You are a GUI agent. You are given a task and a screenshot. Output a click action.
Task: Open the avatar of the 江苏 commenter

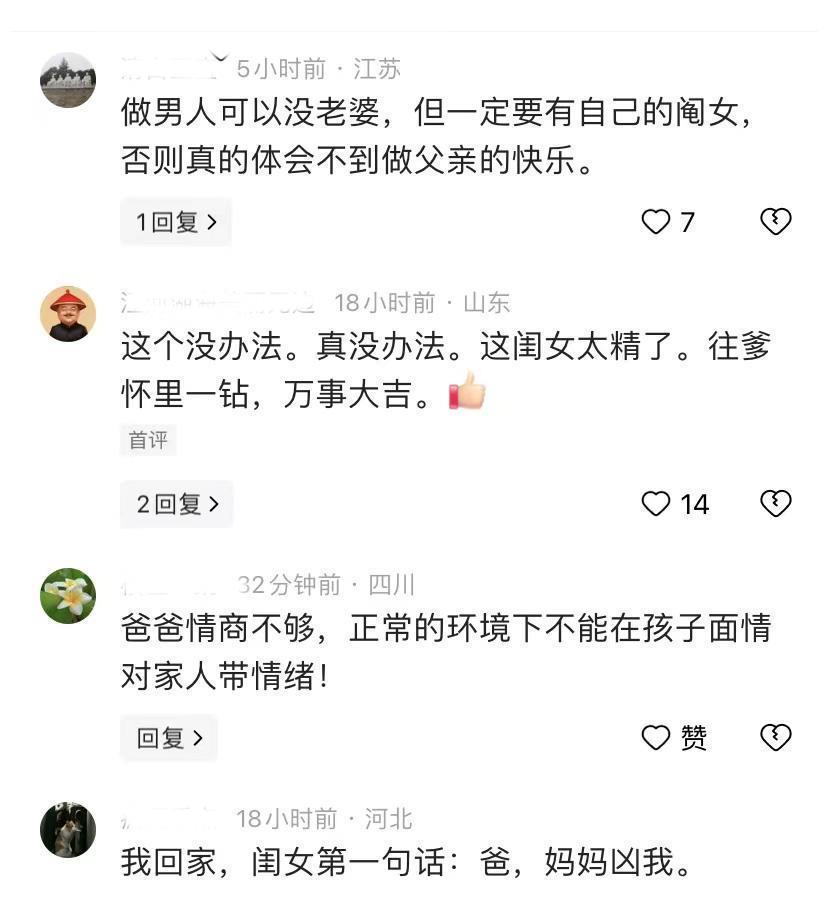click(x=68, y=80)
